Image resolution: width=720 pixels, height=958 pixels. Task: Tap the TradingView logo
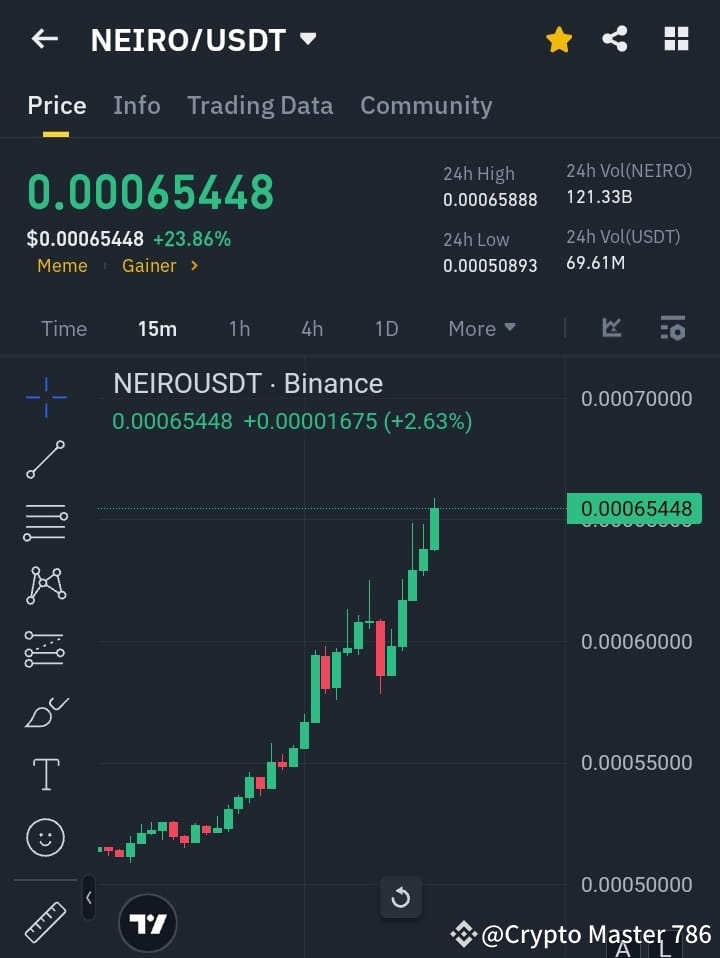click(148, 921)
